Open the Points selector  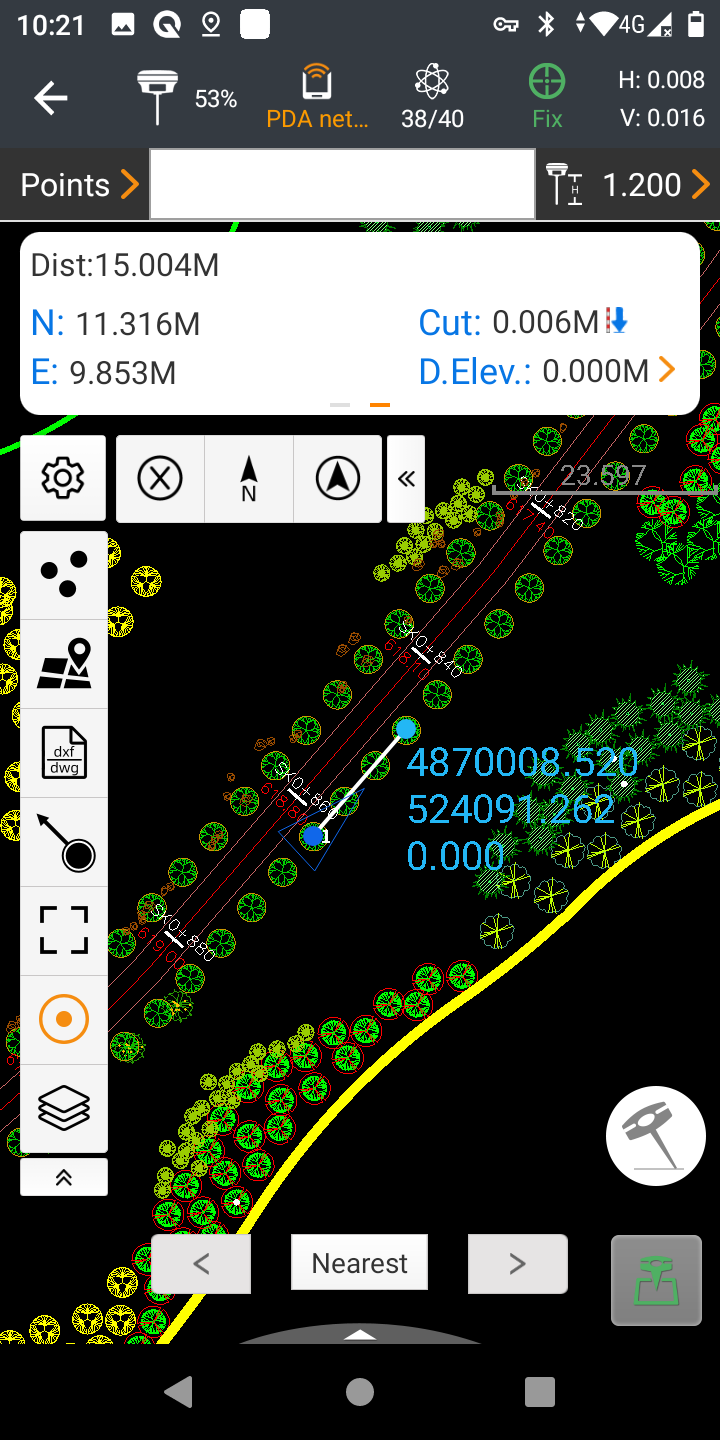pos(78,185)
